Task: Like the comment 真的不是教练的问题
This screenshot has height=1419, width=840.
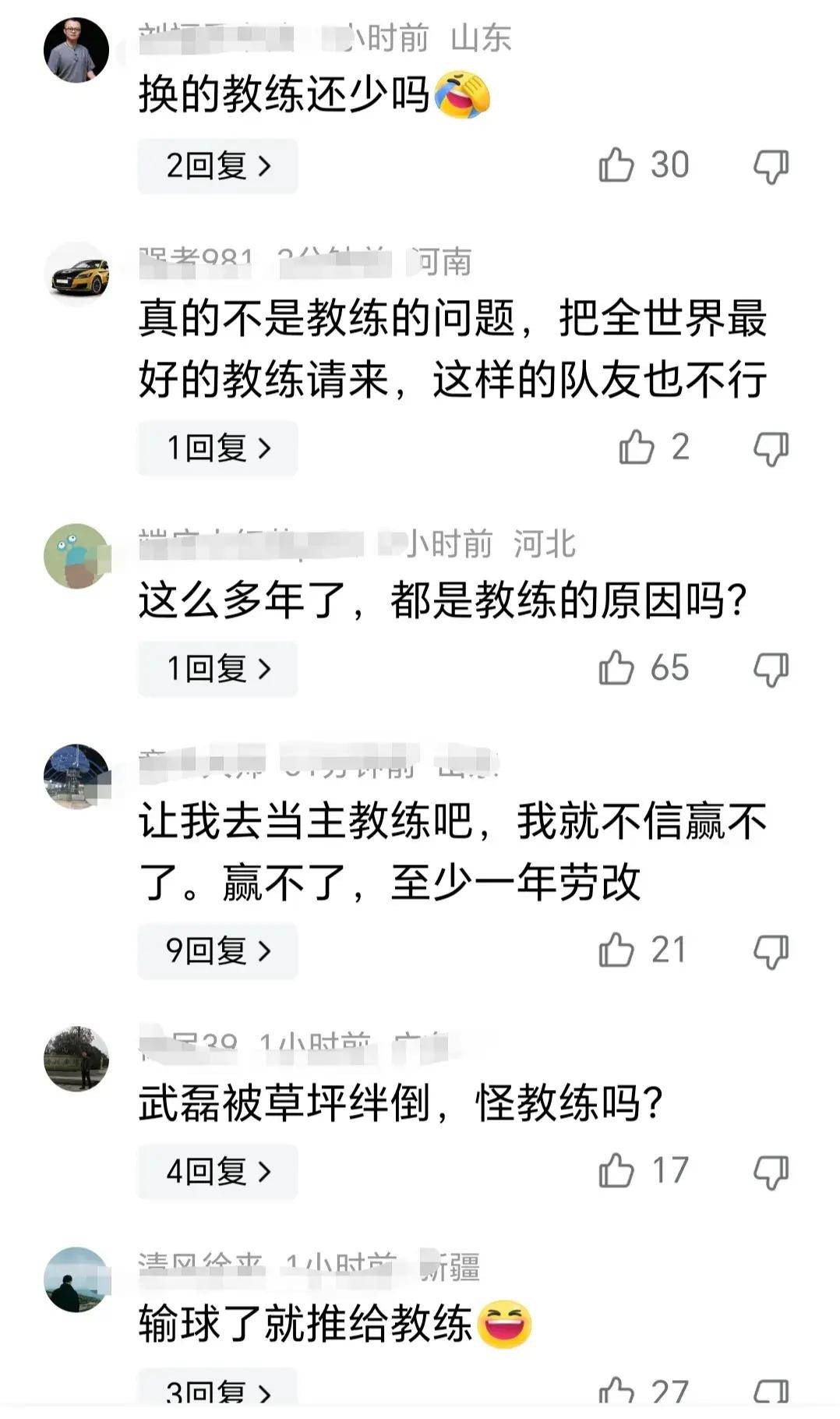Action: pyautogui.click(x=637, y=448)
